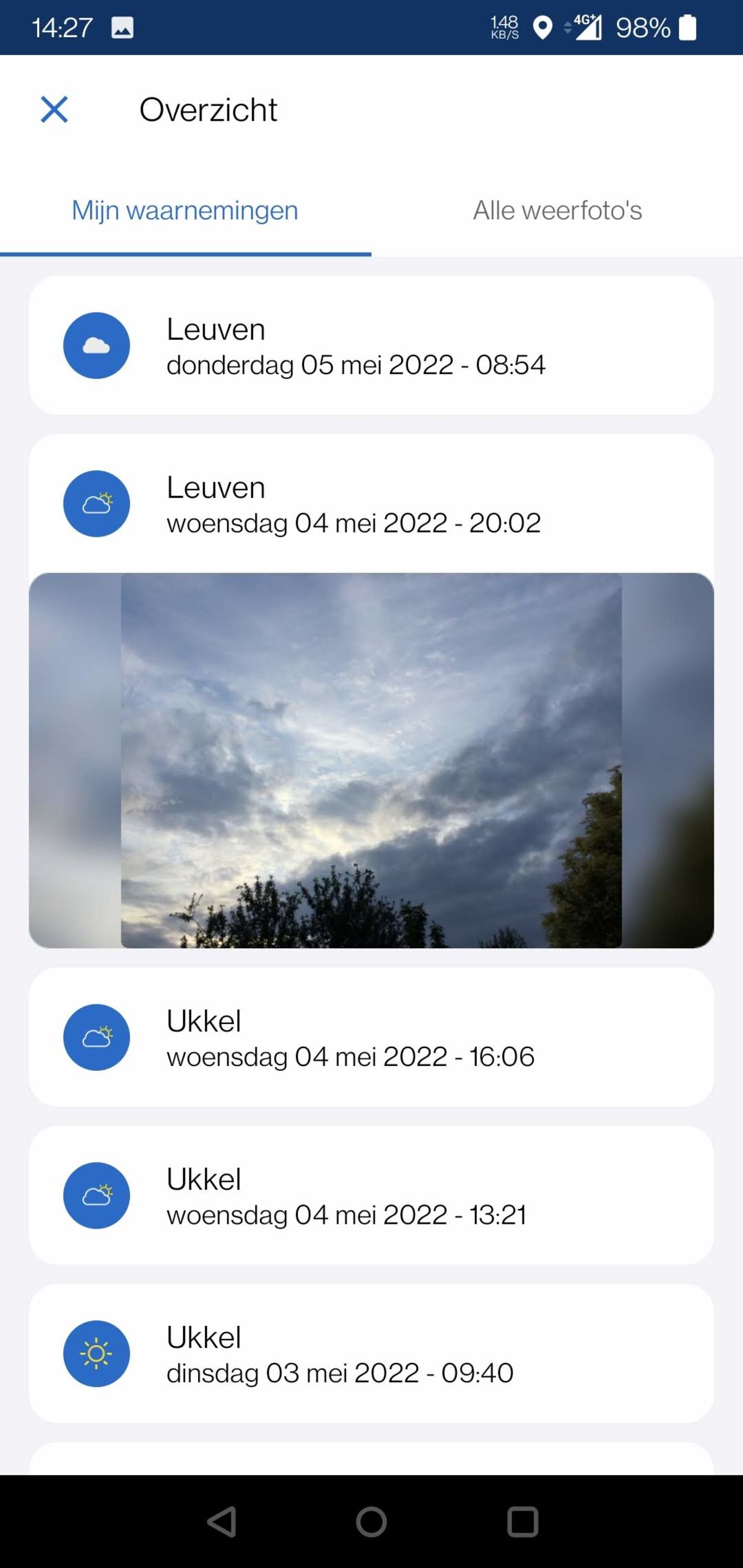Open the Leuven observation from 05 mei 08:54
The height and width of the screenshot is (1568, 743).
[371, 345]
